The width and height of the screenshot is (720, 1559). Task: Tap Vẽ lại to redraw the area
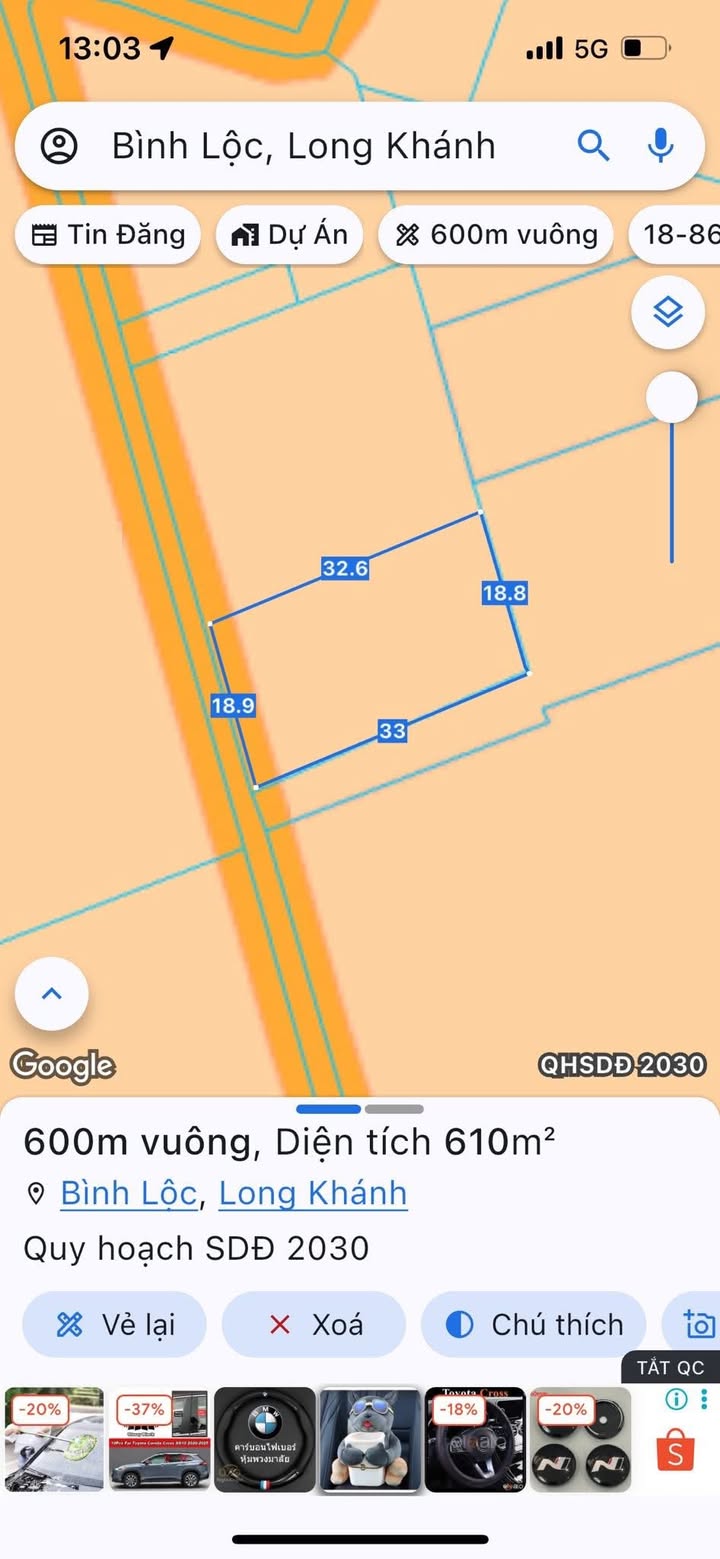114,1325
